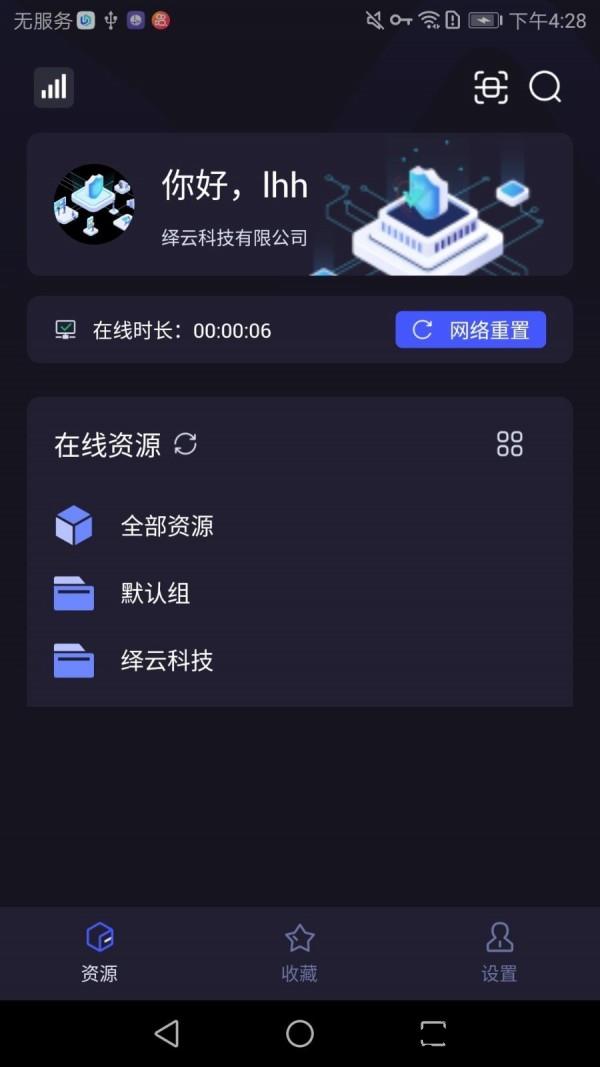The width and height of the screenshot is (600, 1067).
Task: Switch resources to grid view
Action: pos(510,444)
